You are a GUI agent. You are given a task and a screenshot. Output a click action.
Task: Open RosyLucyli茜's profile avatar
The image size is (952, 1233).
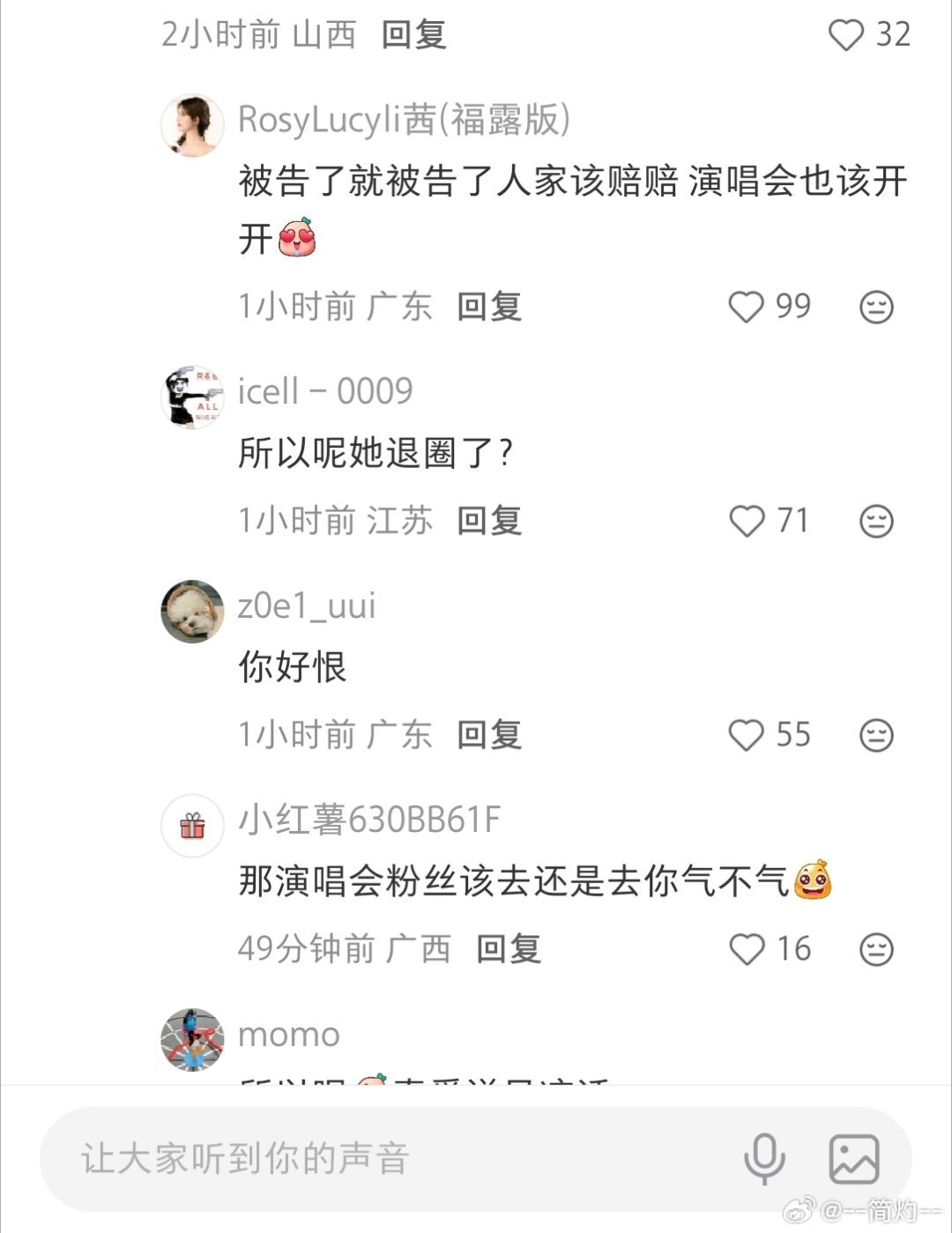192,125
